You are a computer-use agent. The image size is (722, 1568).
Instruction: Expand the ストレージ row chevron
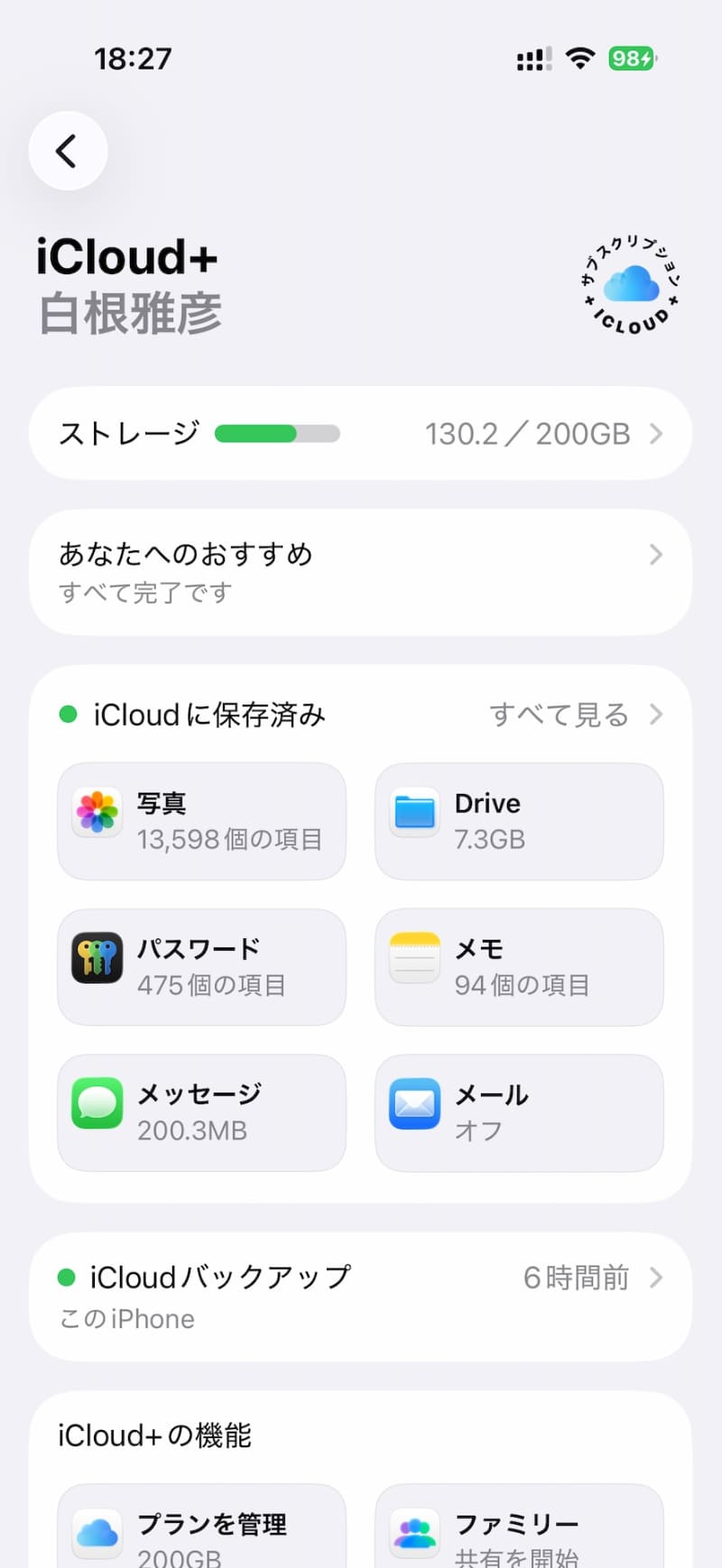click(656, 433)
